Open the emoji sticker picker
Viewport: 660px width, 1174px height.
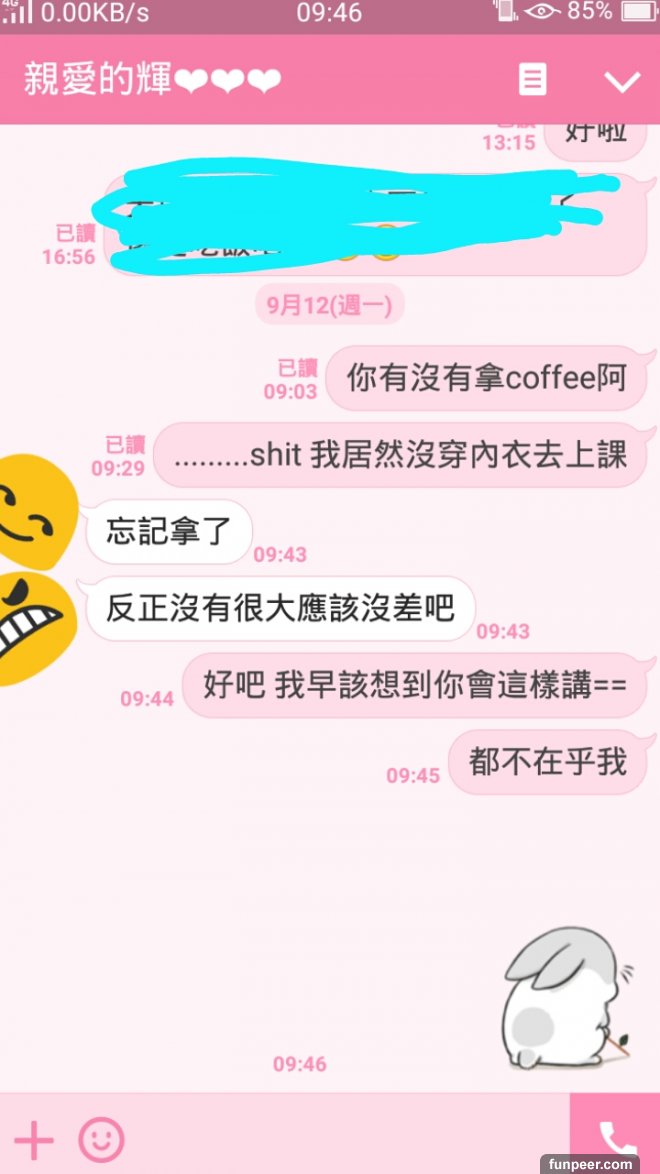101,1140
